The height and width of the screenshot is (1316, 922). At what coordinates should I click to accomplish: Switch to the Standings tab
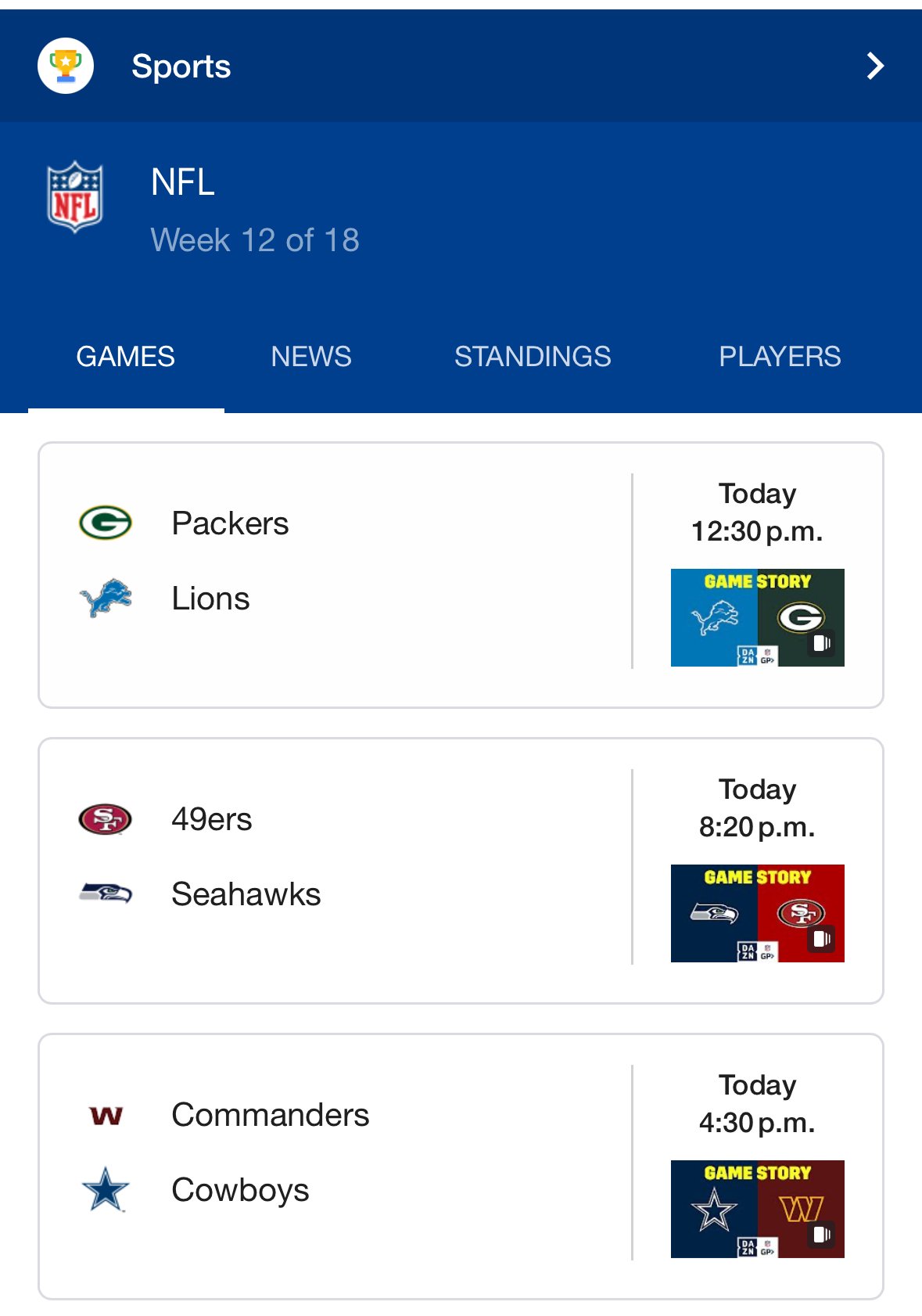click(533, 357)
